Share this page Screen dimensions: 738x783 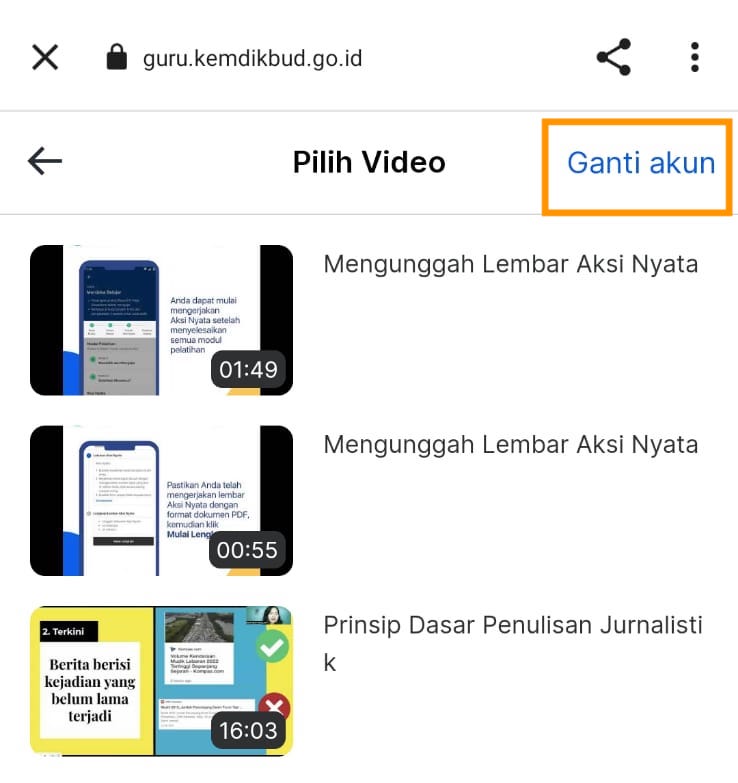click(x=613, y=57)
